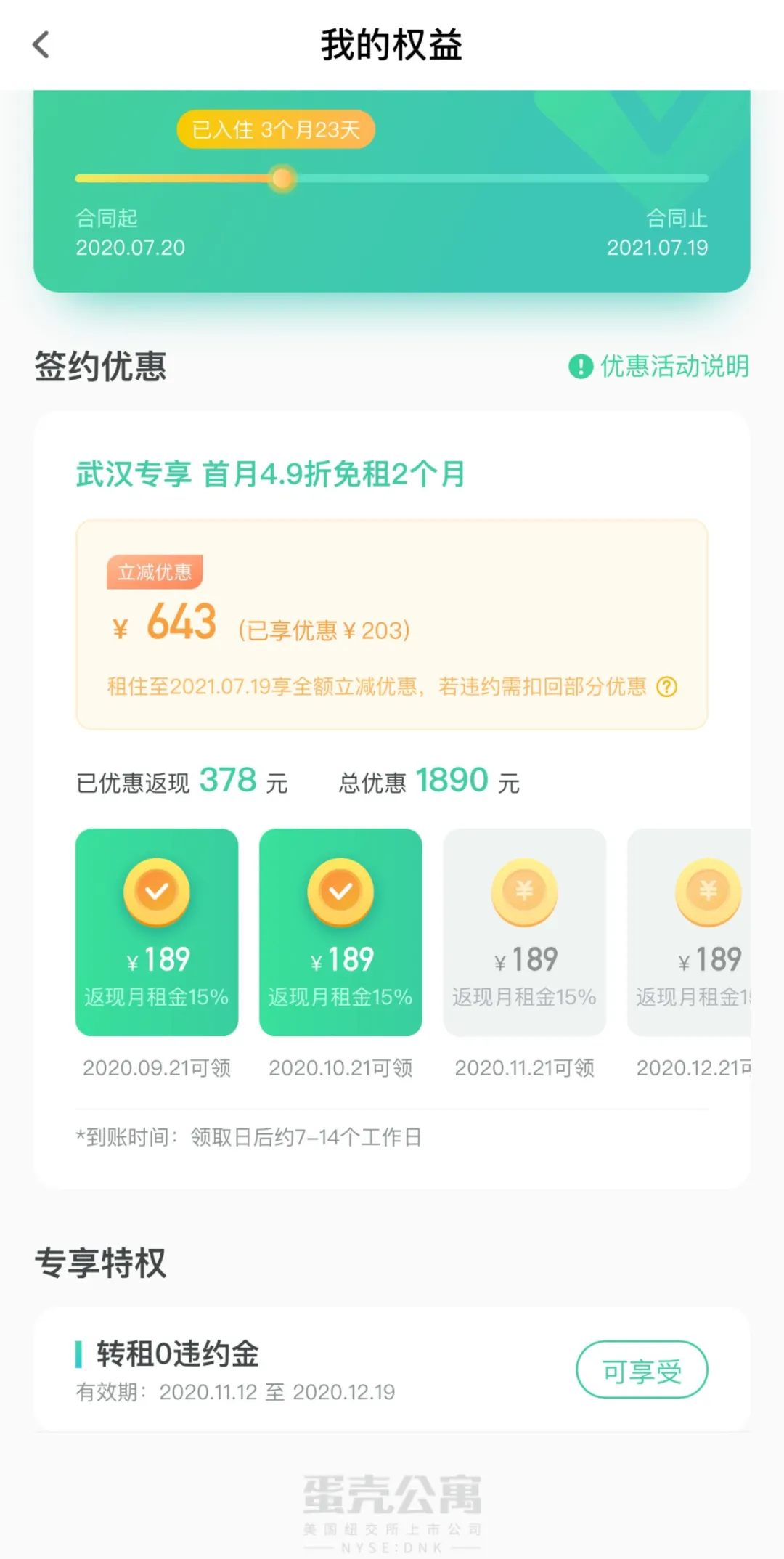Claim the 2020.11.21 cashback card
The image size is (784, 1559).
coord(524,932)
